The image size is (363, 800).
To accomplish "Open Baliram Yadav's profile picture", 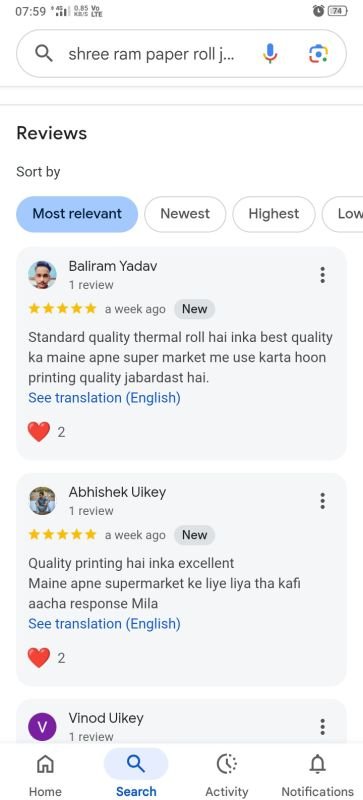I will (42, 275).
